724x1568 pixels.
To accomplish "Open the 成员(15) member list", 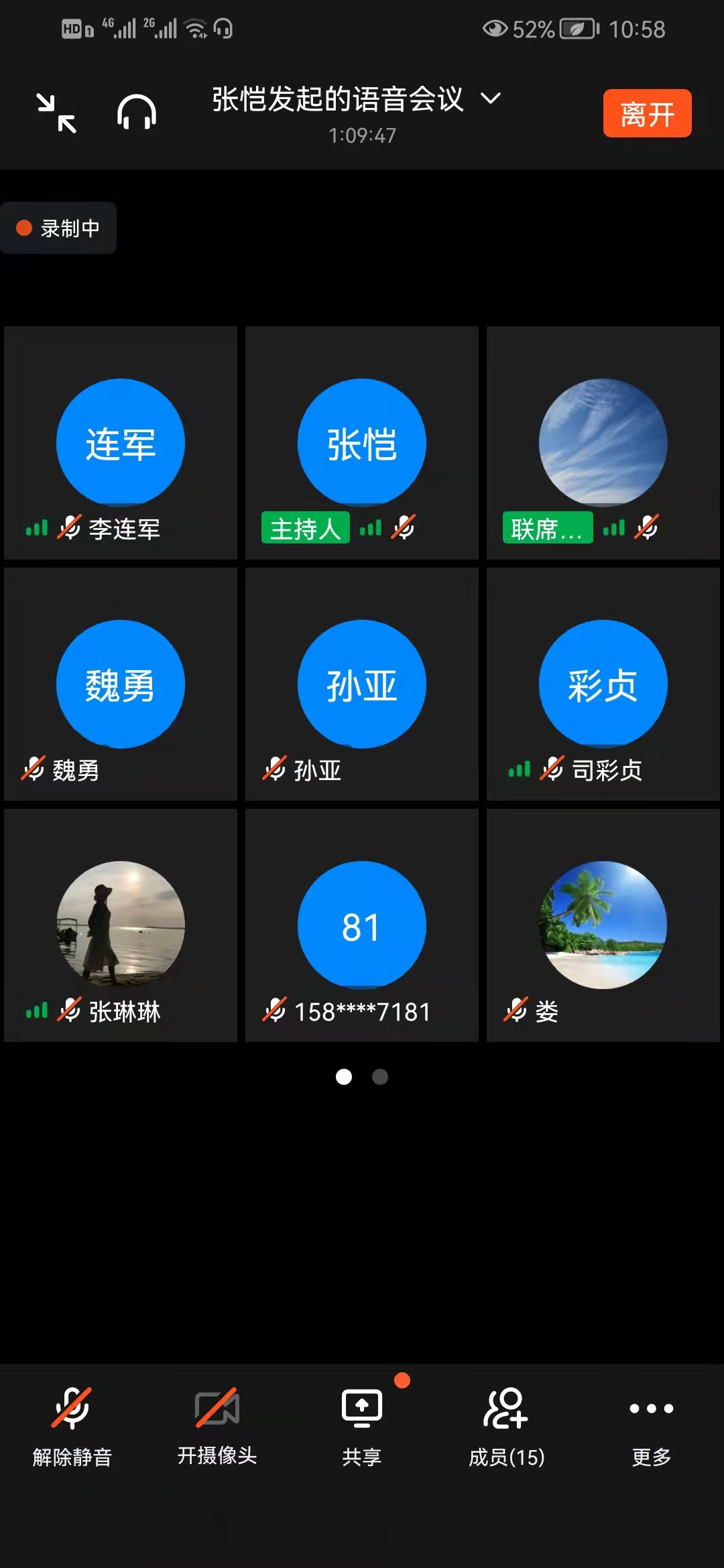I will [507, 1425].
